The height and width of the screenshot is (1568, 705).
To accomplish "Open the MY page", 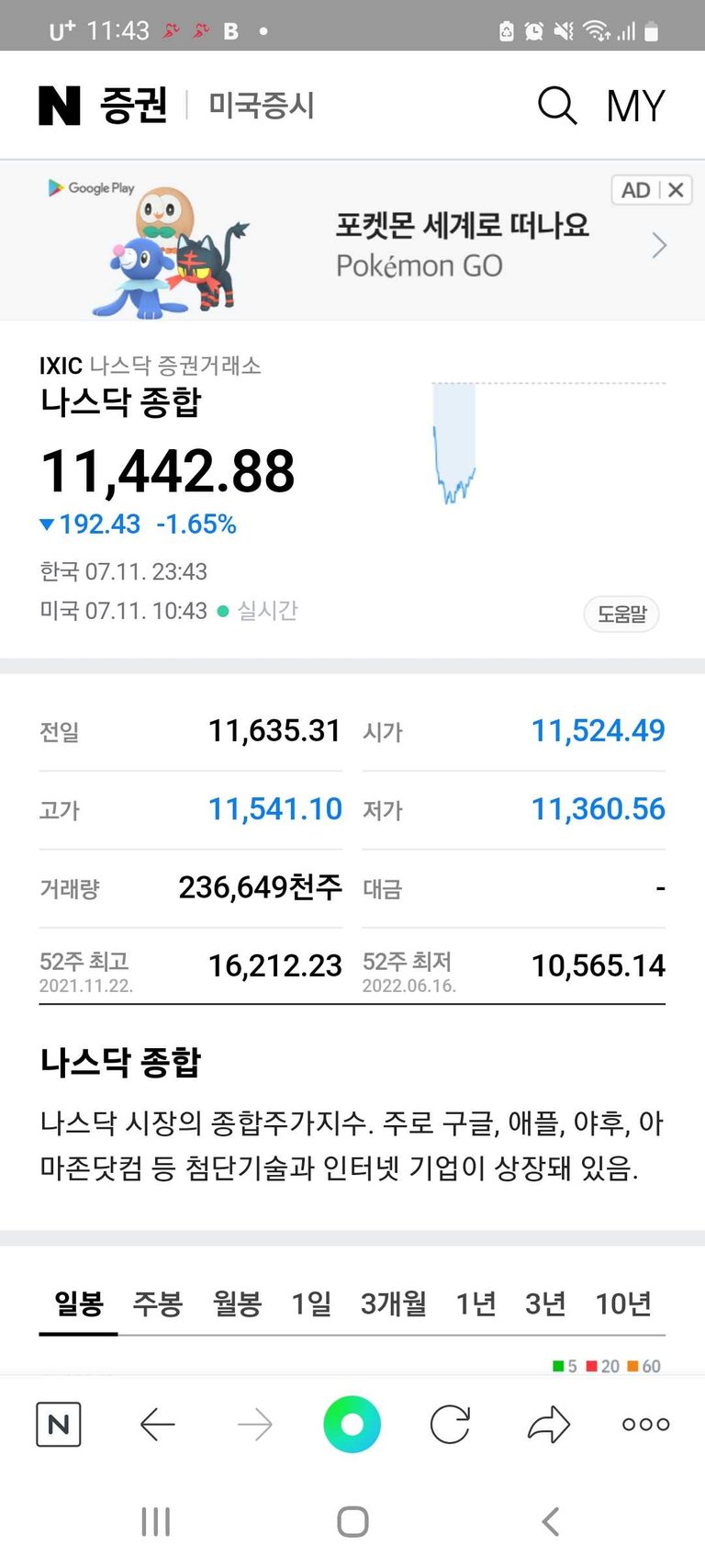I will [x=635, y=106].
